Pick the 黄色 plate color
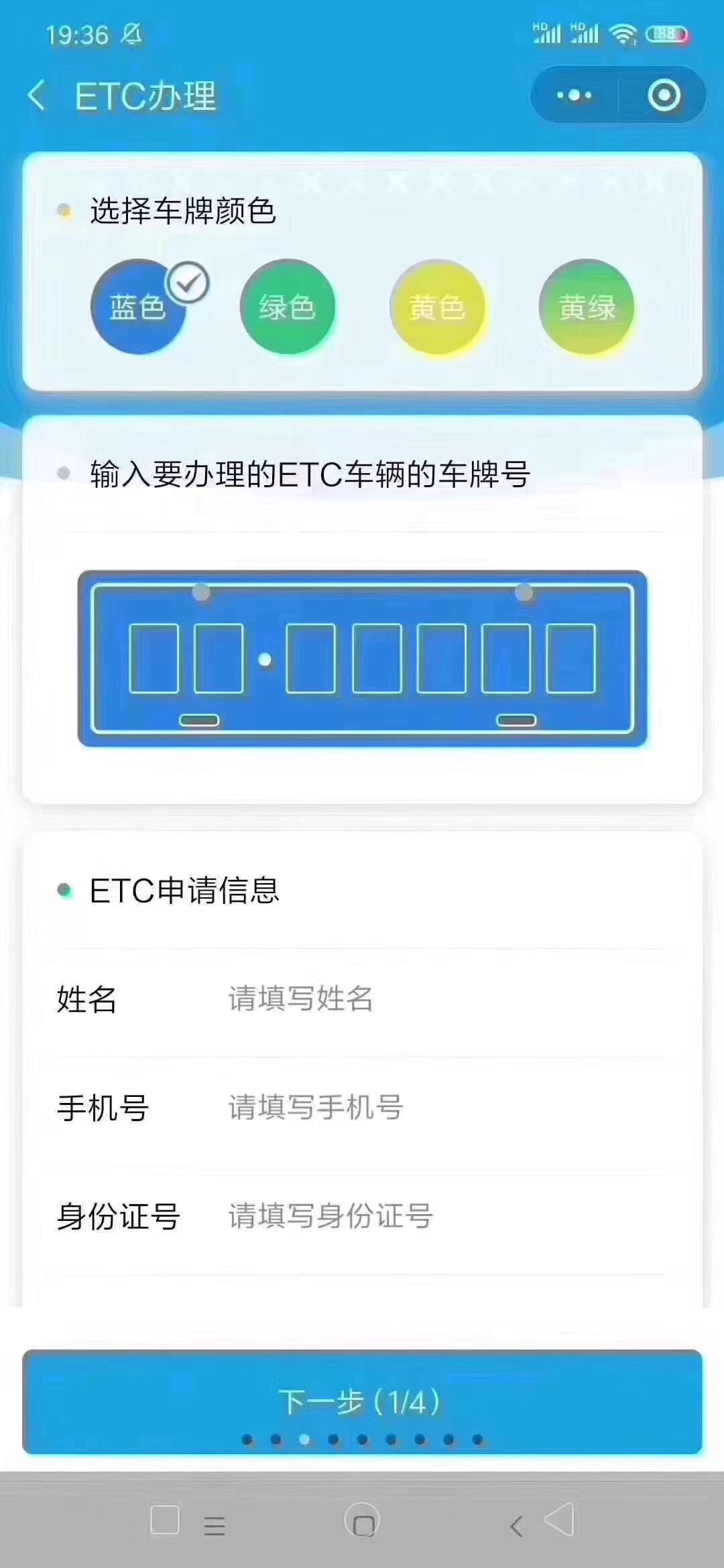724x1568 pixels. [437, 307]
